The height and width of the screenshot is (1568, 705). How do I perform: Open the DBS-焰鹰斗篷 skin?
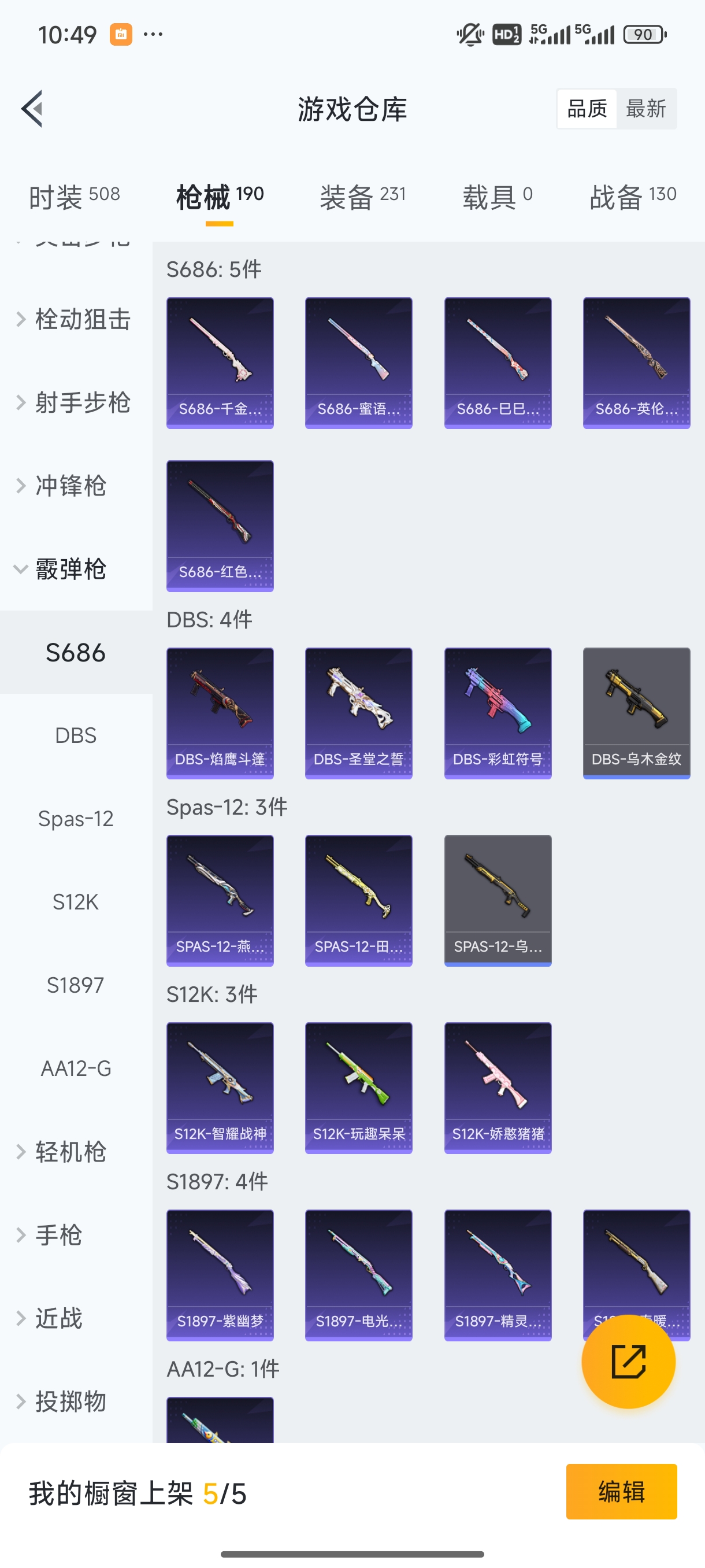(220, 713)
